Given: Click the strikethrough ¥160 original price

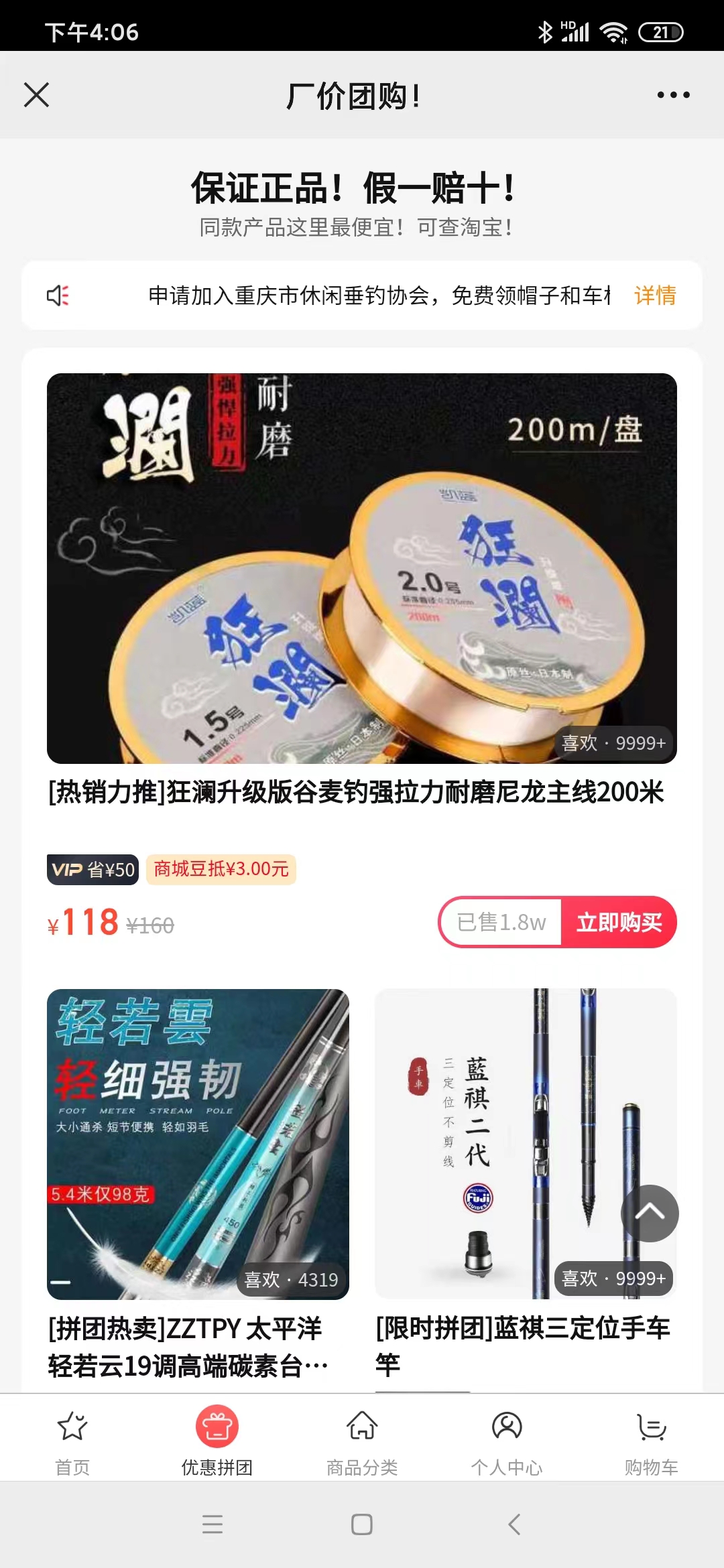Looking at the screenshot, I should pos(149,923).
